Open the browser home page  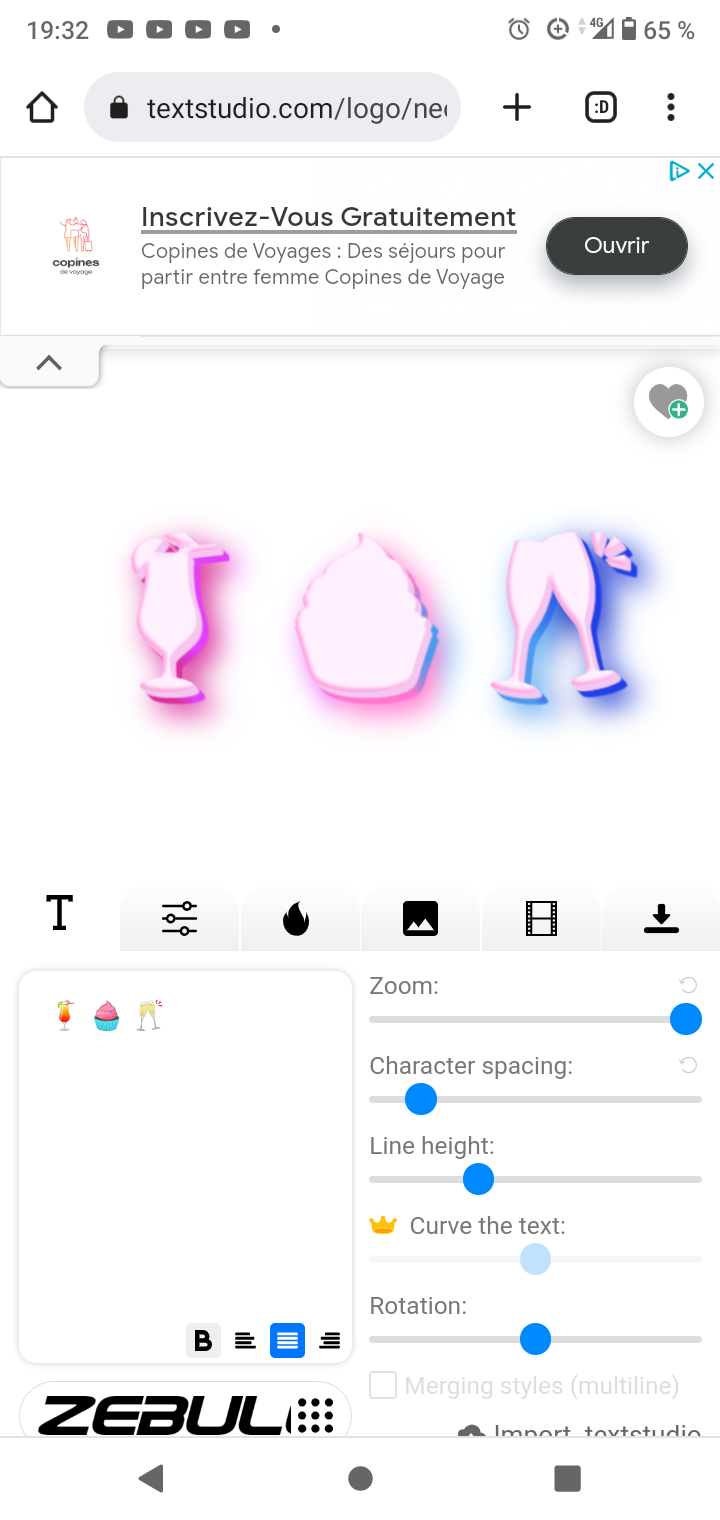[x=42, y=107]
